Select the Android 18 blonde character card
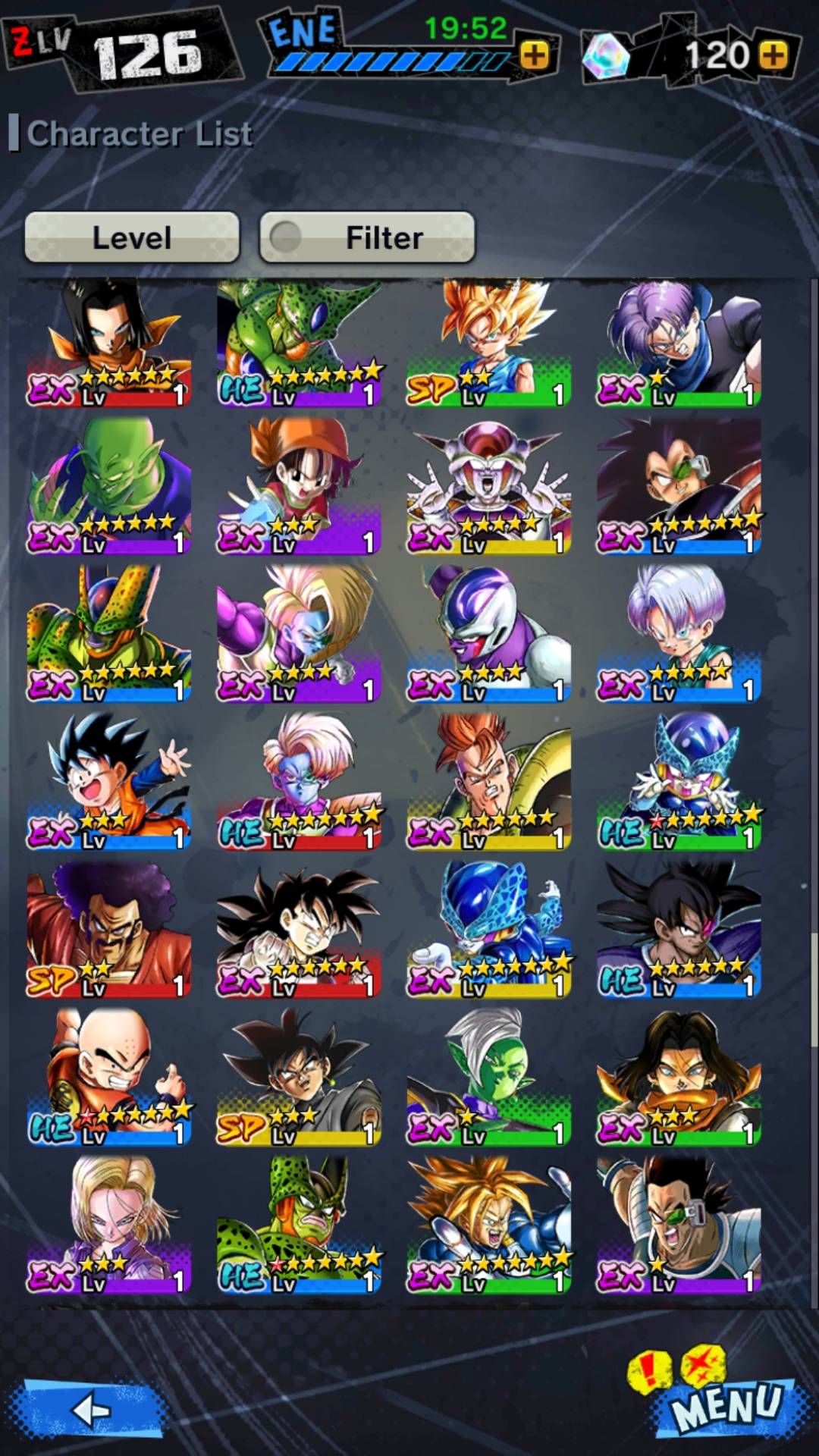 [x=108, y=1223]
